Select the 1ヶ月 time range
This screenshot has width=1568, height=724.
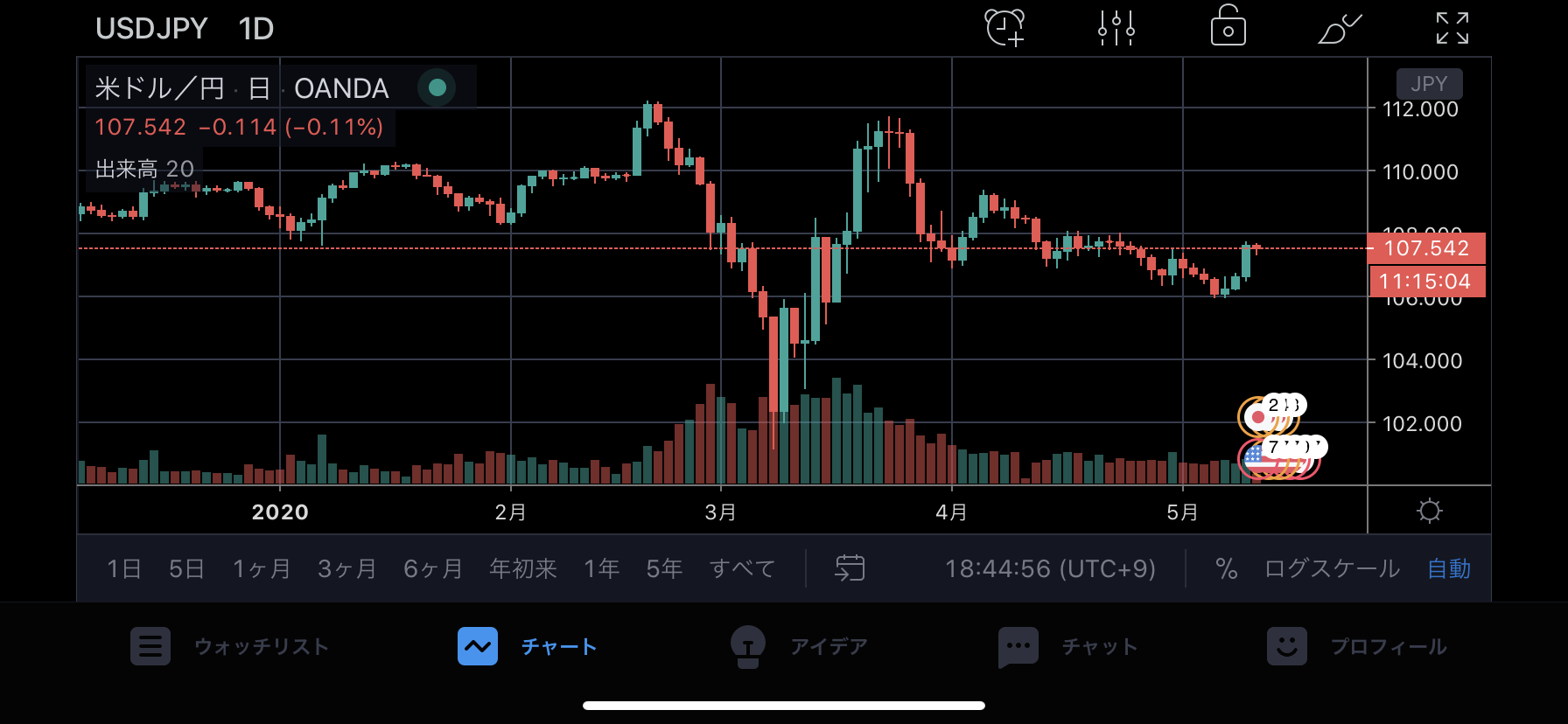point(261,569)
